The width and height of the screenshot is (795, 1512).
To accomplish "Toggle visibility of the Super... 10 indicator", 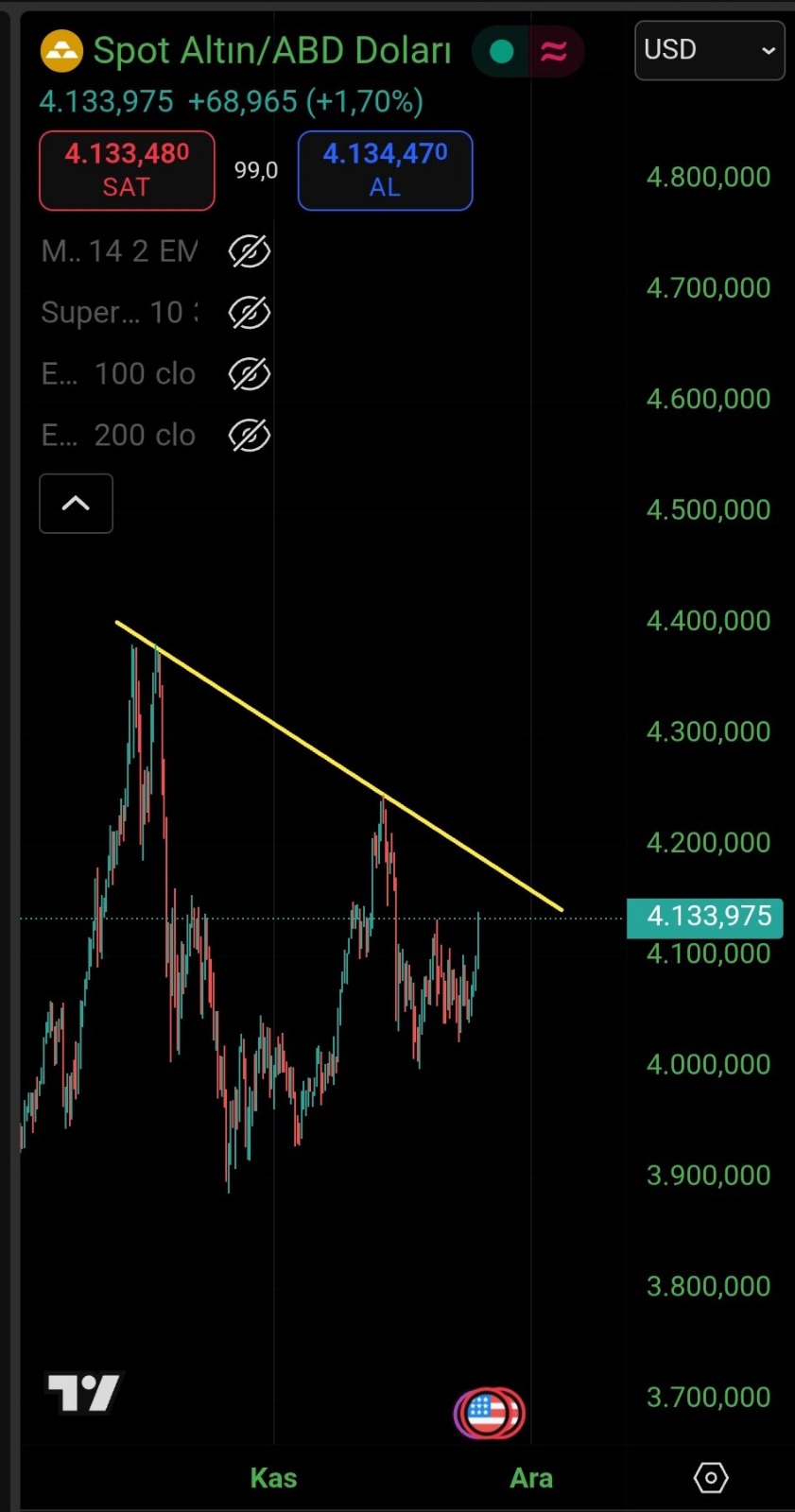I will pos(250,313).
